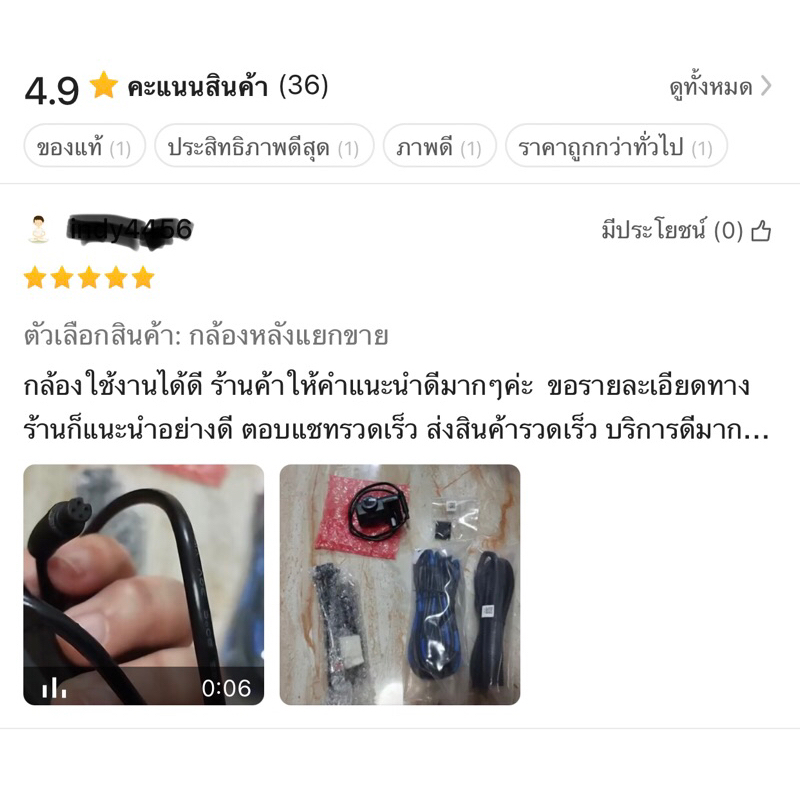800x800 pixels.
Task: Filter reviews by ภาพดี chip
Action: pyautogui.click(x=439, y=146)
